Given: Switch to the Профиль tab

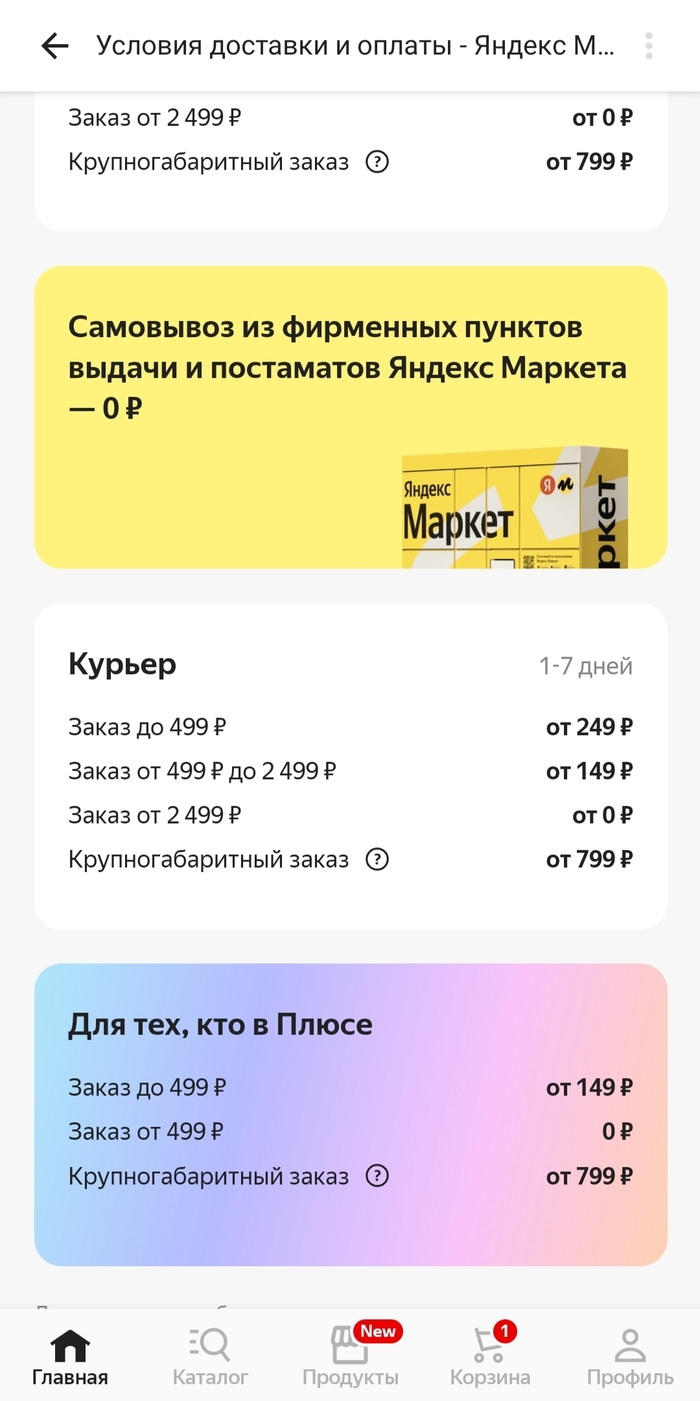Looking at the screenshot, I should tap(630, 1357).
